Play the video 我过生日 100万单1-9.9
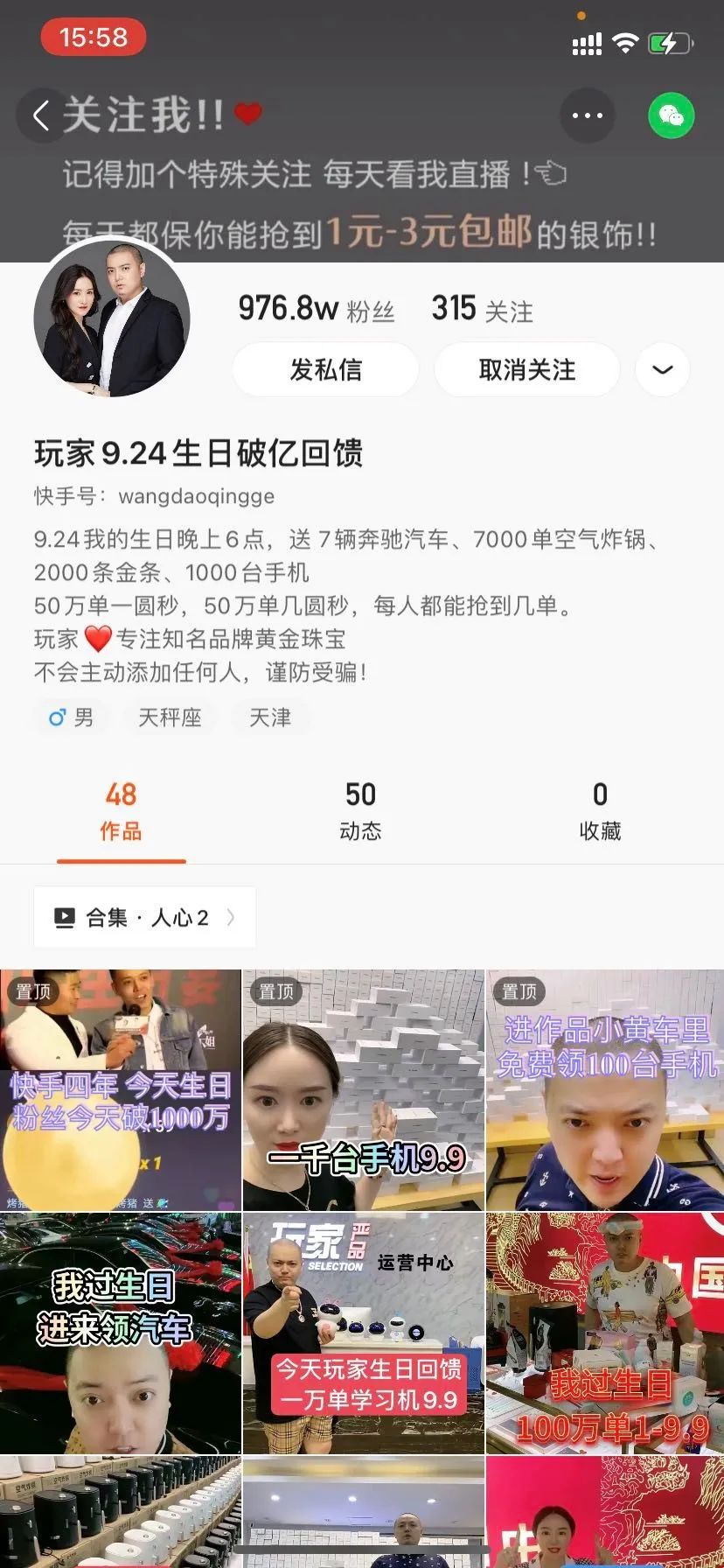Viewport: 724px width, 1568px height. coord(605,1333)
